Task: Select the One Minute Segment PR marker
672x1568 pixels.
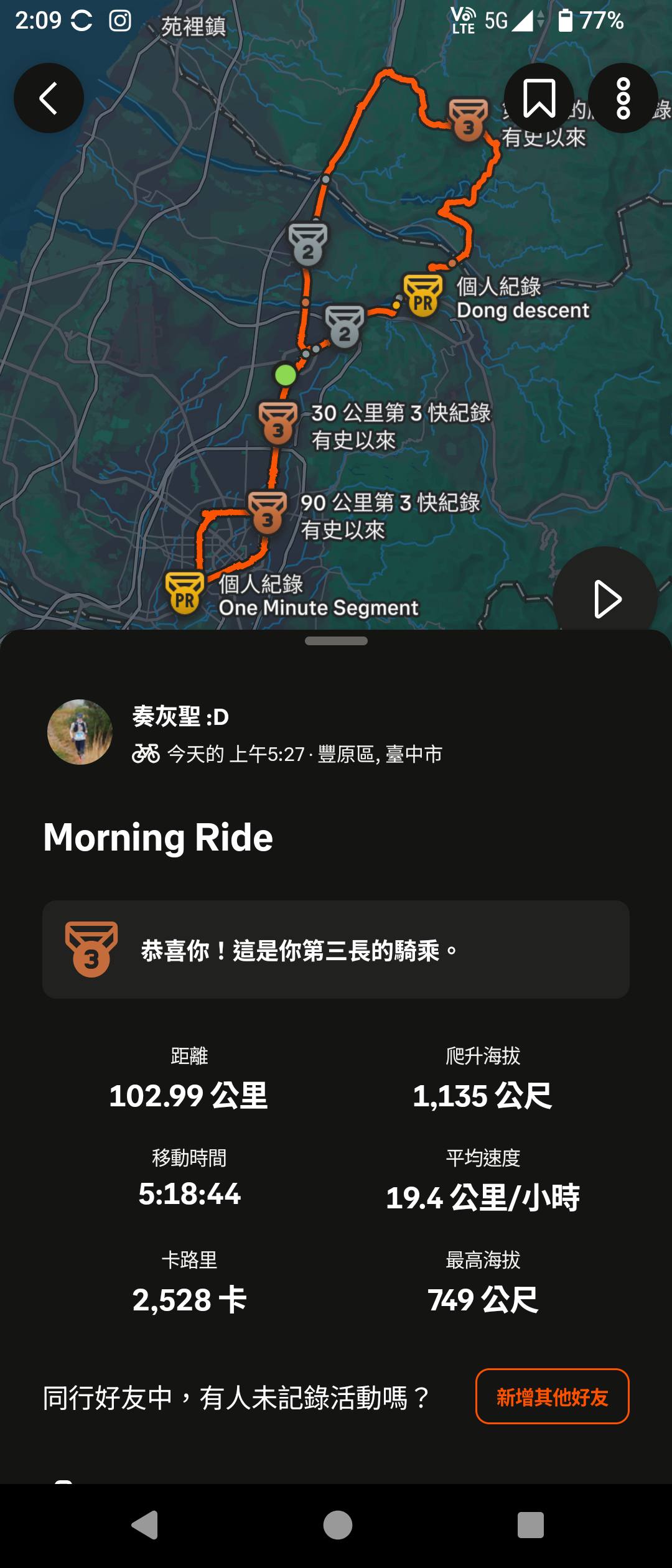Action: tap(185, 594)
